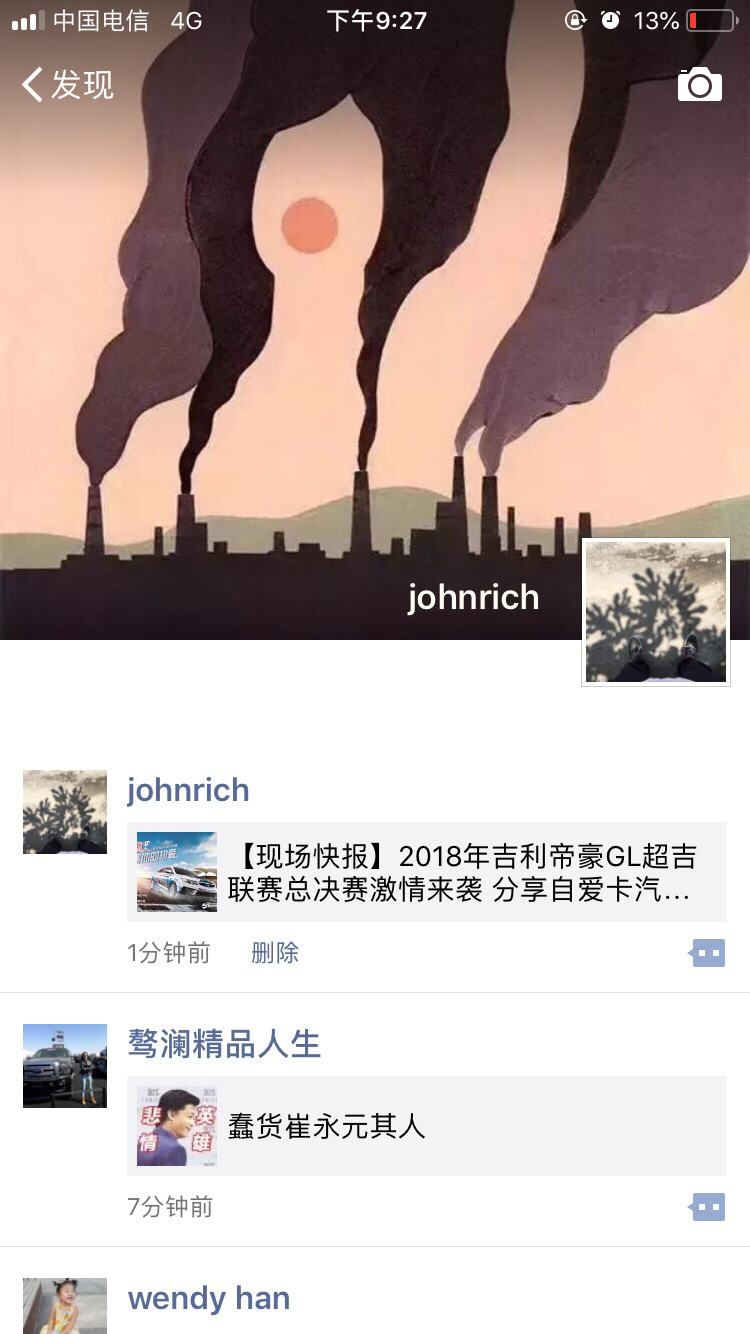750x1334 pixels.
Task: Open wendy han's profile
Action: tap(209, 1298)
